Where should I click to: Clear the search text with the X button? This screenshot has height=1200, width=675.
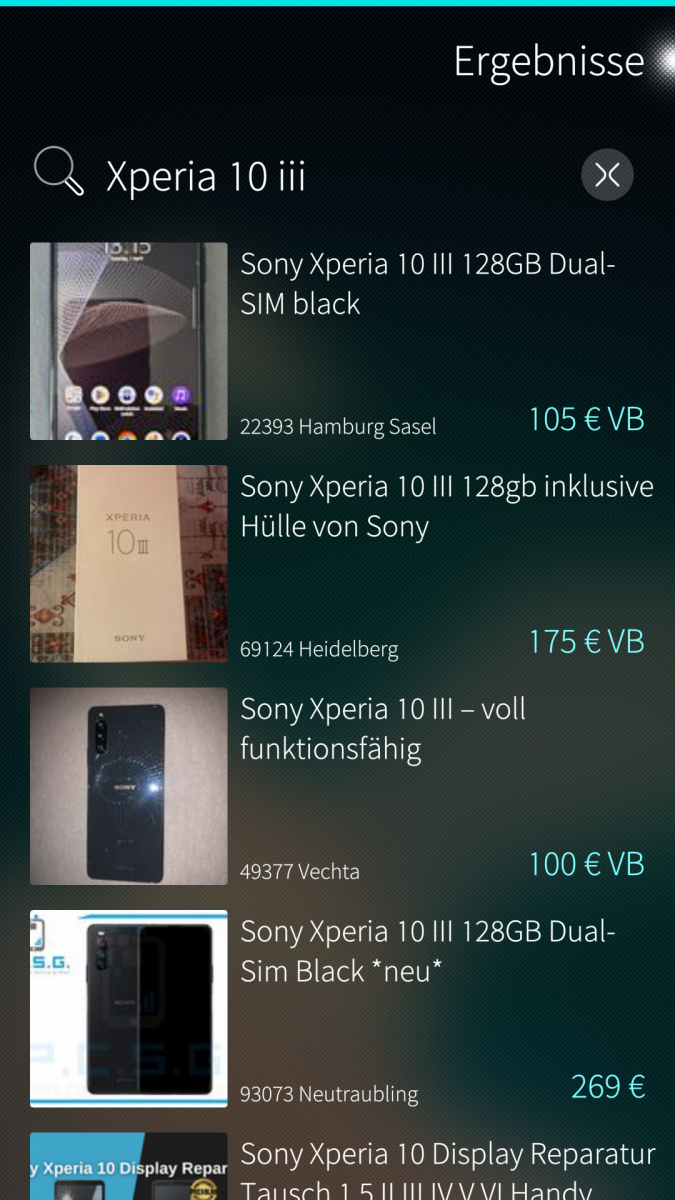pyautogui.click(x=607, y=175)
